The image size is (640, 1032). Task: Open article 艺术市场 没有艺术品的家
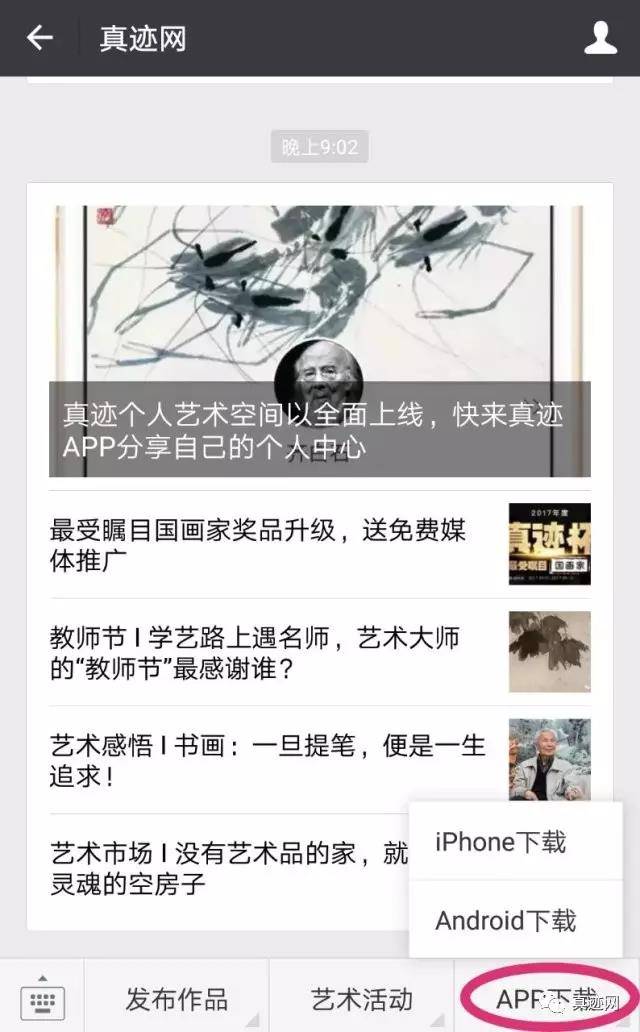point(229,868)
